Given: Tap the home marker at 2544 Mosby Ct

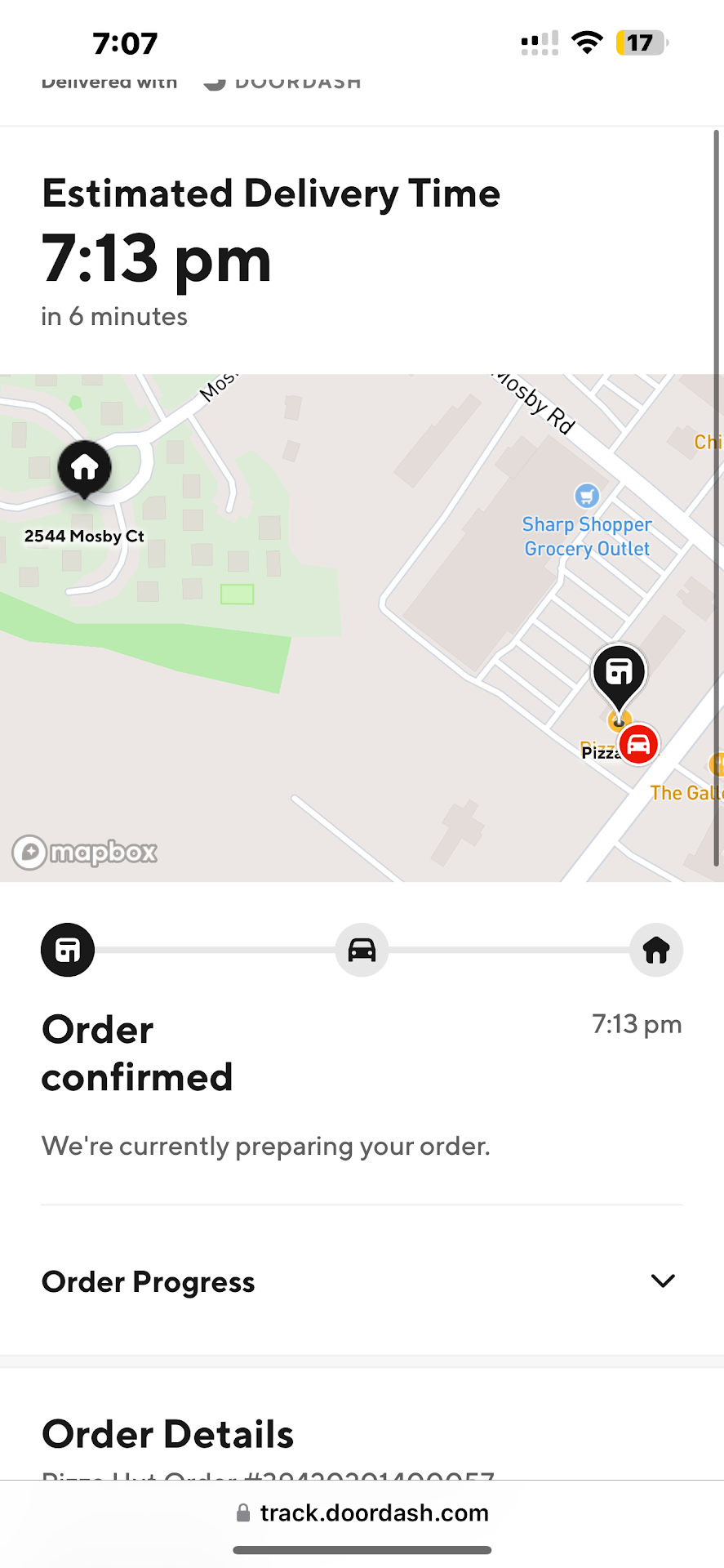Looking at the screenshot, I should pyautogui.click(x=85, y=468).
